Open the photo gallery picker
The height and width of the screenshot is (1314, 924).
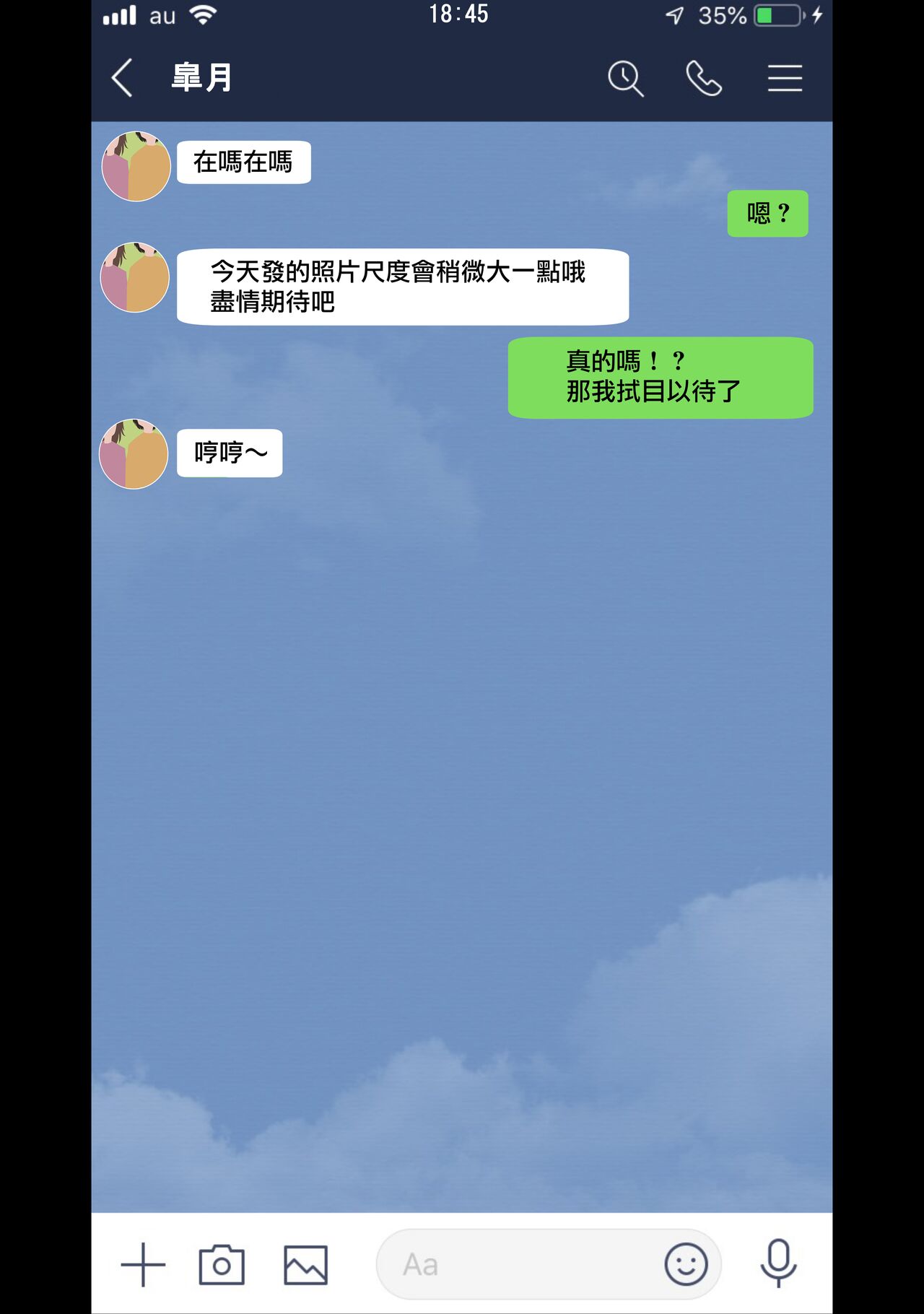tap(305, 1264)
